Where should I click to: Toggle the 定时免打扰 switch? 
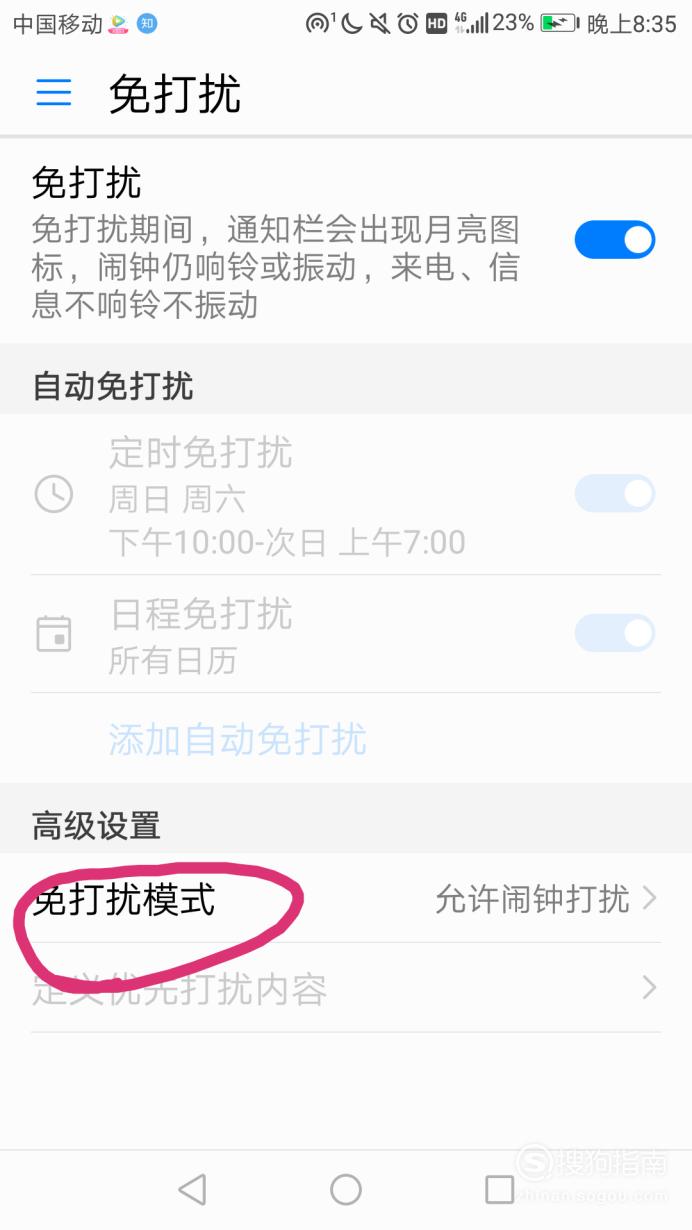[x=614, y=494]
